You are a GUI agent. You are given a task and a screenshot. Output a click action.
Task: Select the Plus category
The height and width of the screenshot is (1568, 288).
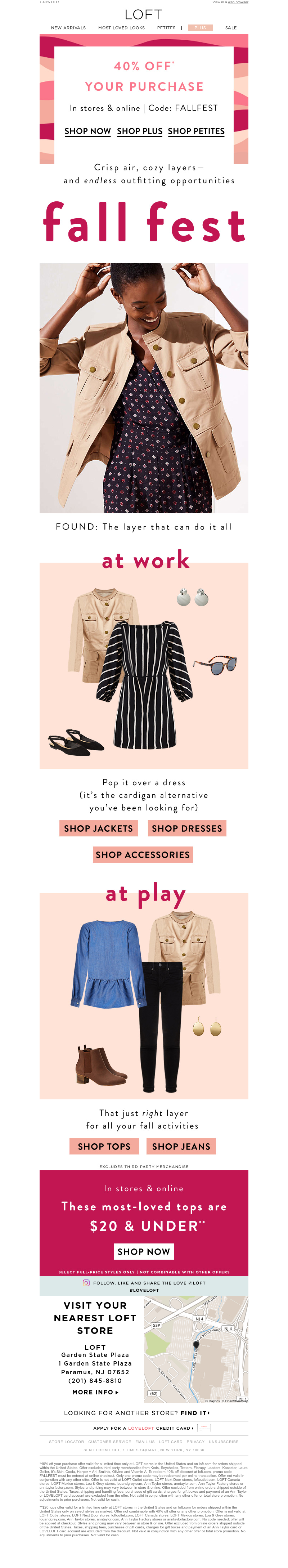pos(200,28)
